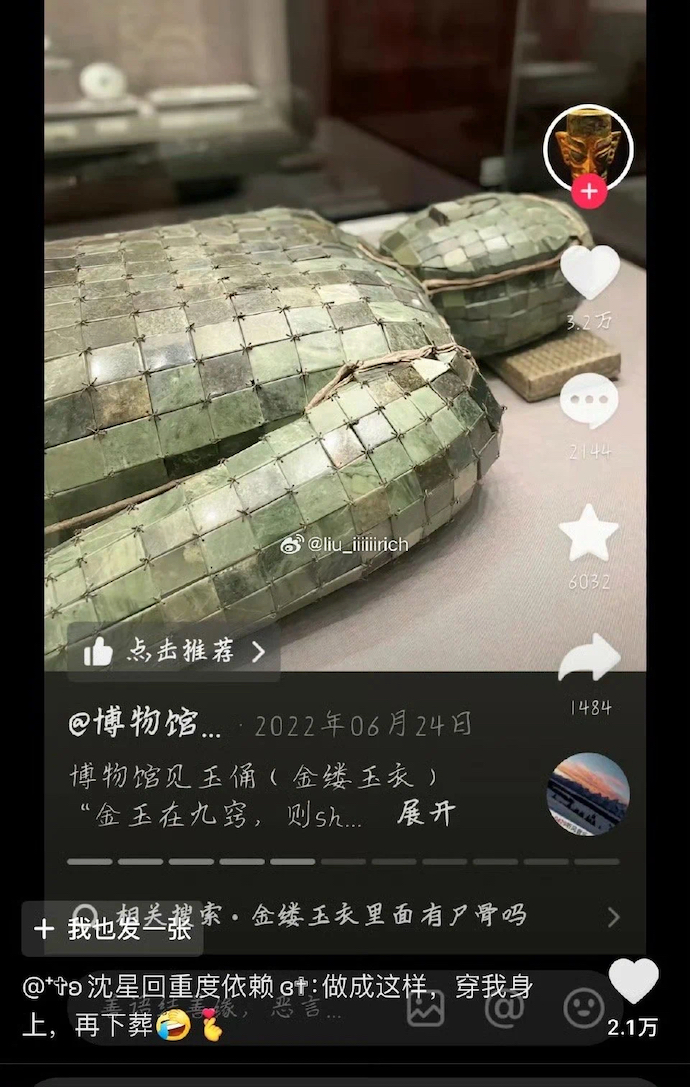690x1087 pixels.
Task: Like the comment with 2.1万 likes
Action: 633,983
